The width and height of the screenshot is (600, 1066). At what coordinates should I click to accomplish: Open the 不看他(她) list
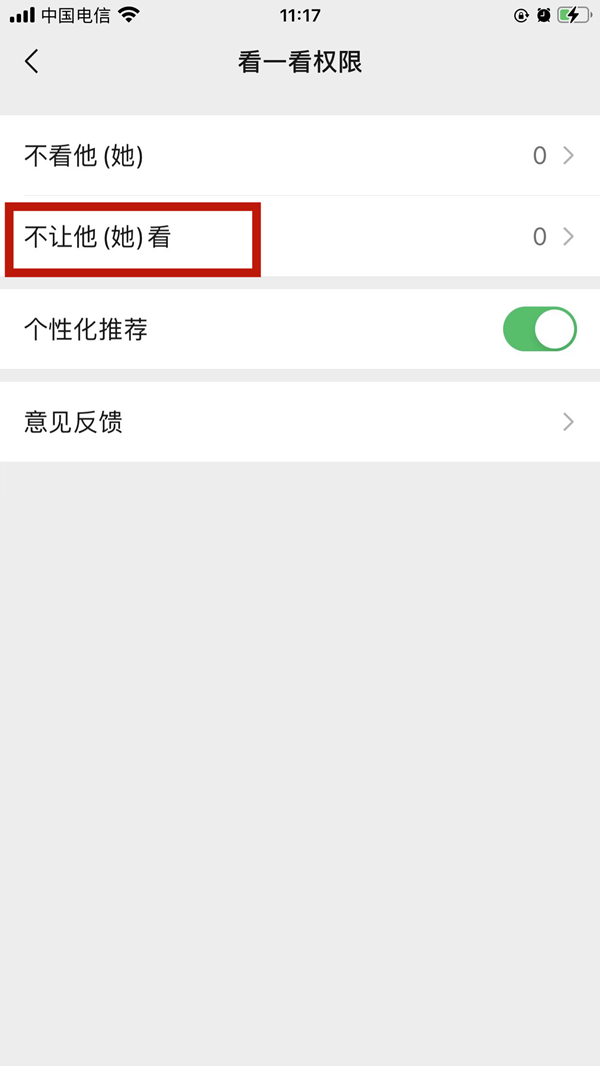pos(300,156)
